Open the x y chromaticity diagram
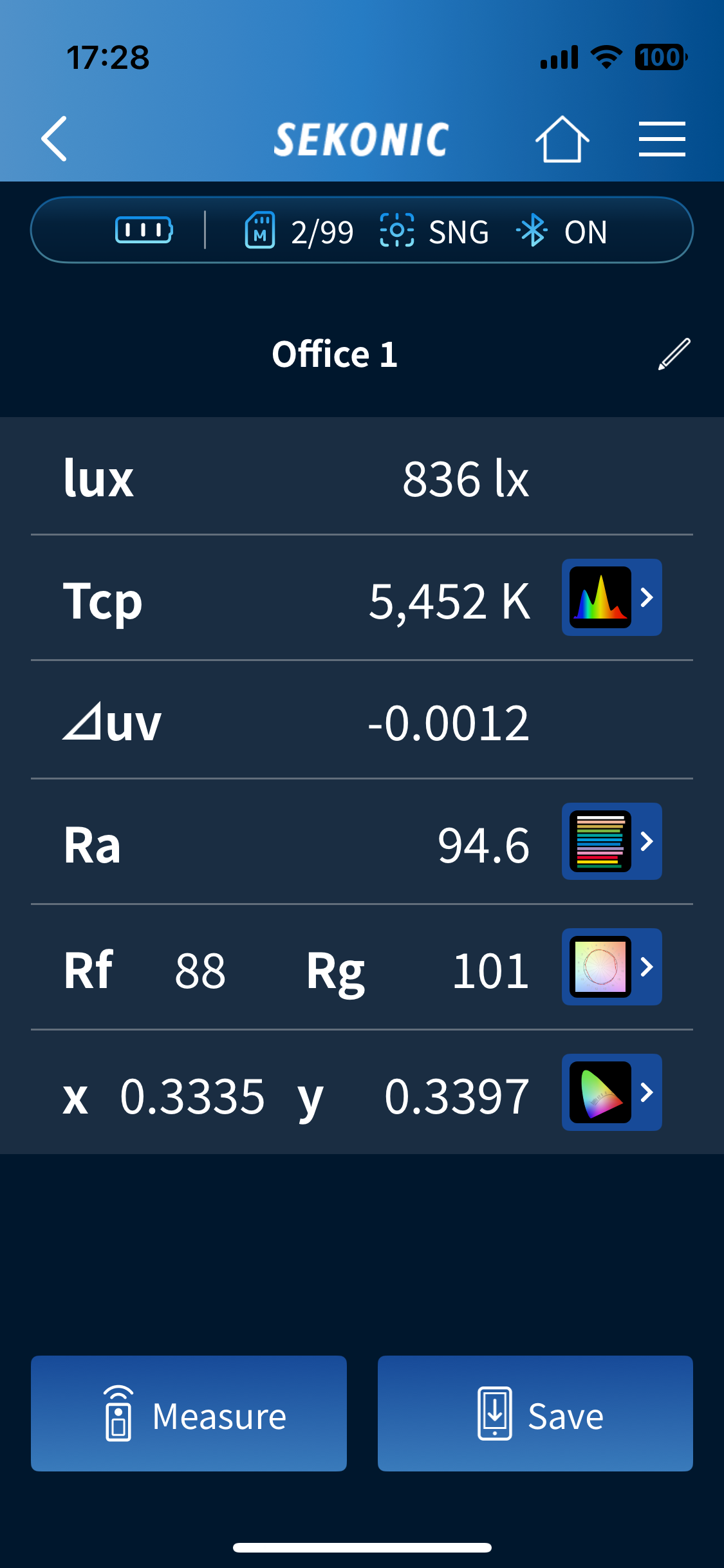The height and width of the screenshot is (1568, 724). click(611, 1092)
